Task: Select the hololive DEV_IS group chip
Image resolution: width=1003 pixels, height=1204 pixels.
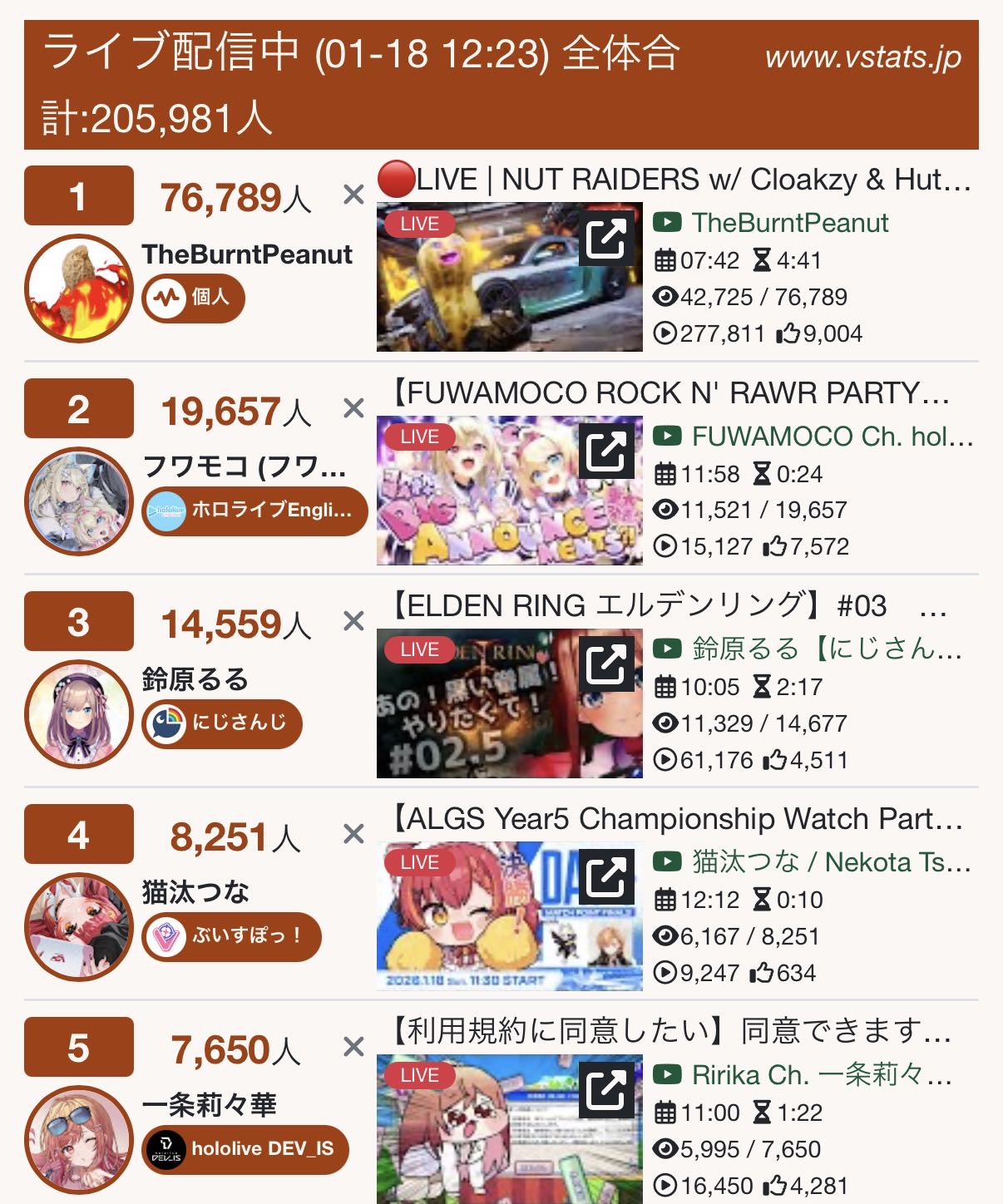Action: click(245, 1149)
